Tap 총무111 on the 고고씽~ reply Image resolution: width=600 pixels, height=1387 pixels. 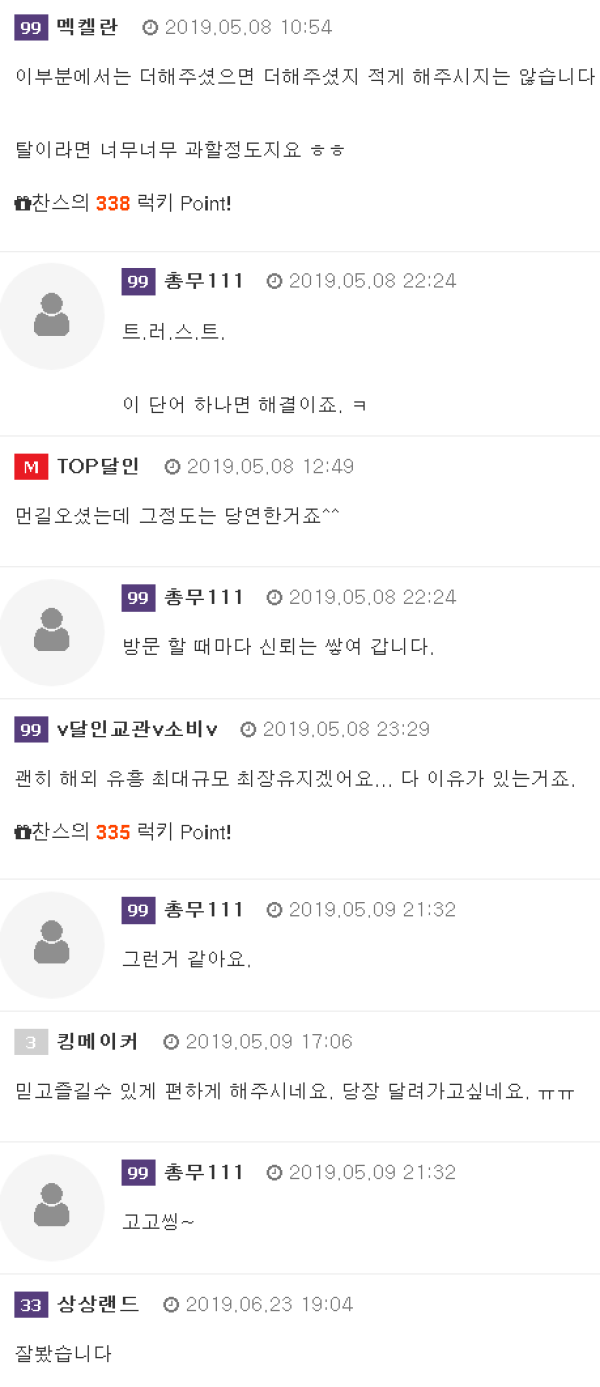tap(203, 1172)
